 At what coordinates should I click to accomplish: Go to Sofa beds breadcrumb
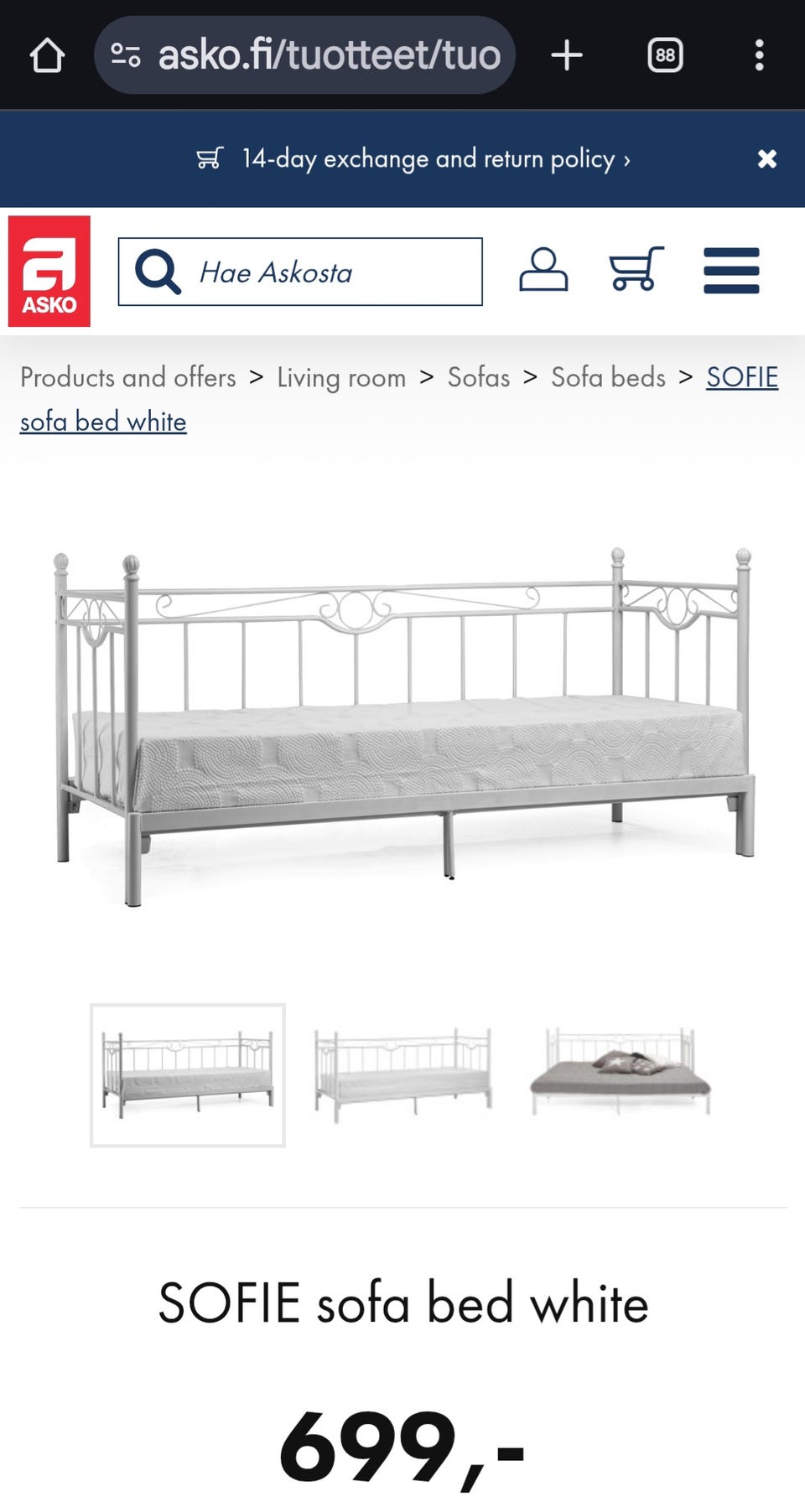tap(608, 377)
